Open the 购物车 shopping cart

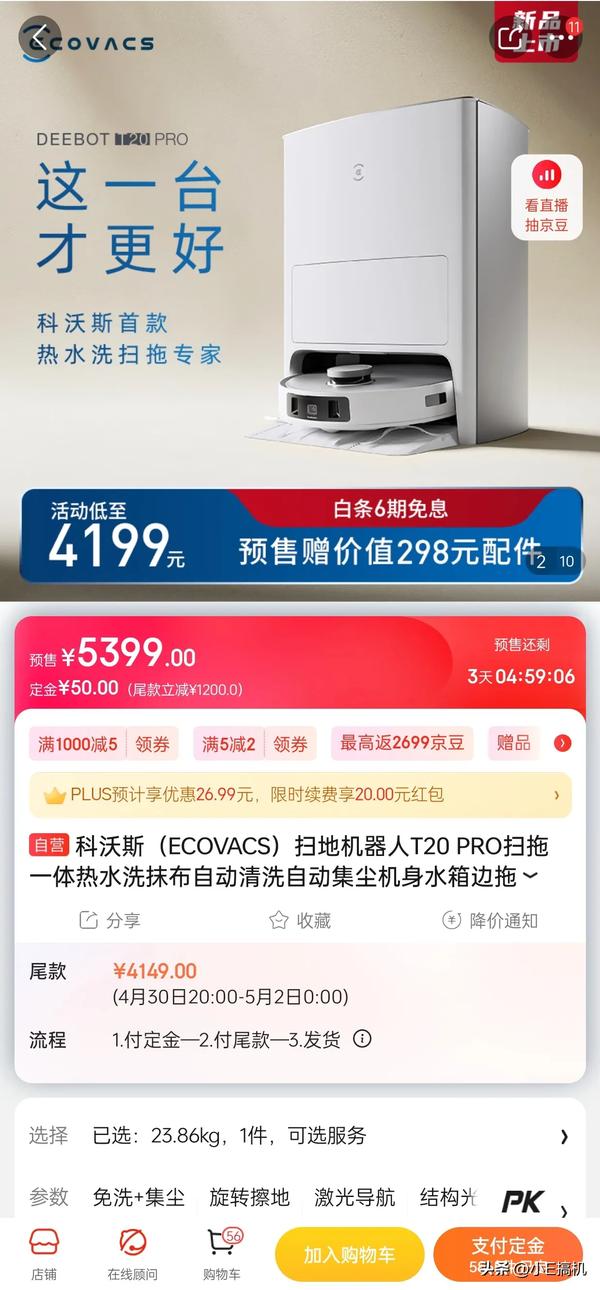tap(222, 1254)
